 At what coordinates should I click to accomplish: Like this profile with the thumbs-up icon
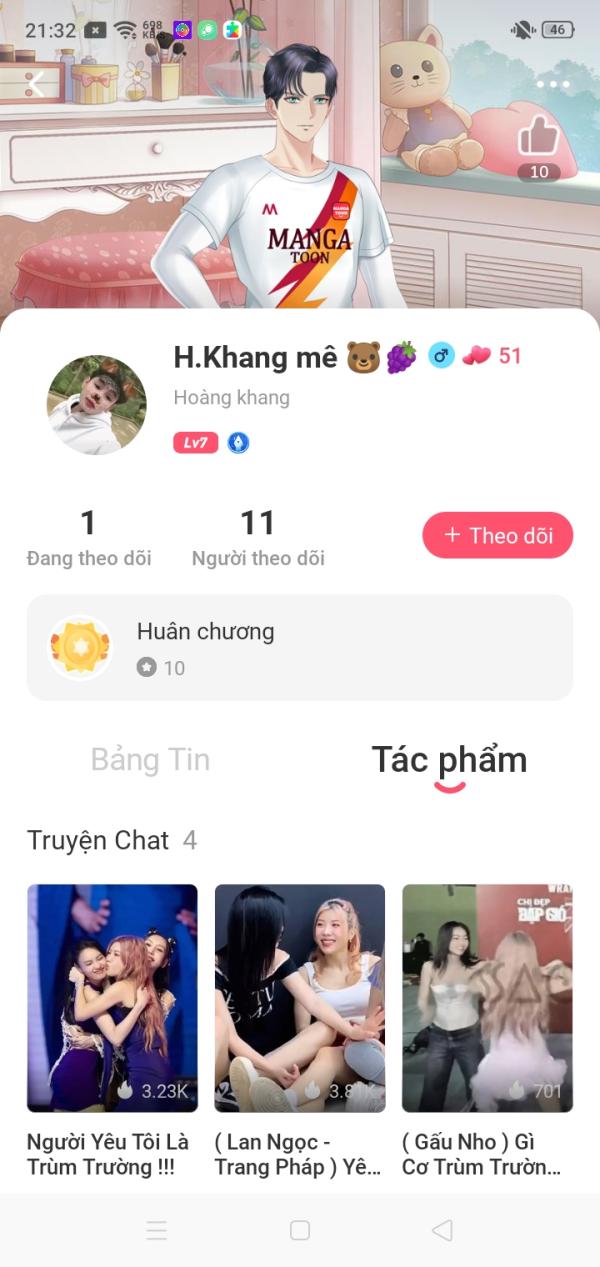point(539,137)
